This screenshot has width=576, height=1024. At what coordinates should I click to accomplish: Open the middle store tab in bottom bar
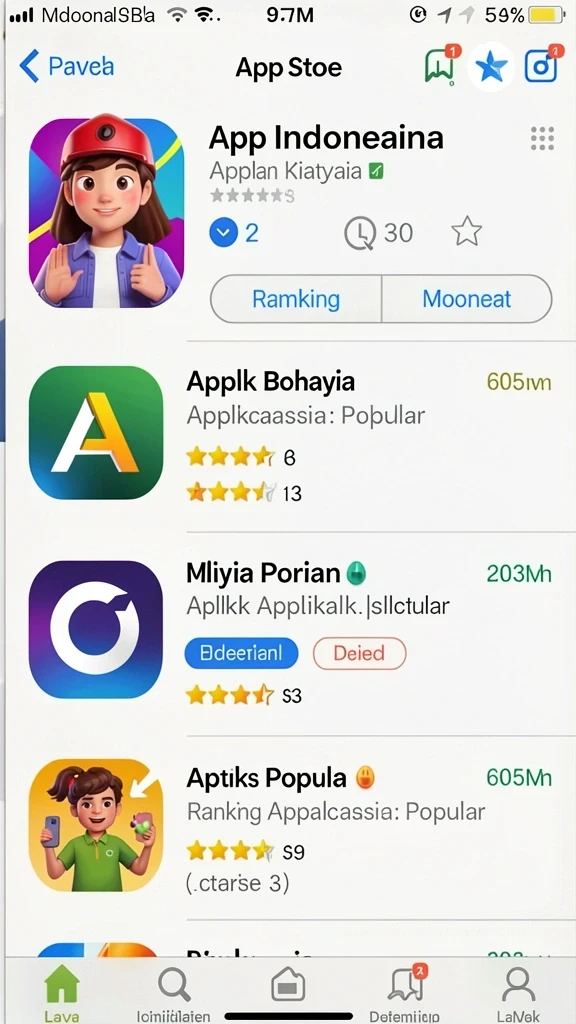pos(288,985)
